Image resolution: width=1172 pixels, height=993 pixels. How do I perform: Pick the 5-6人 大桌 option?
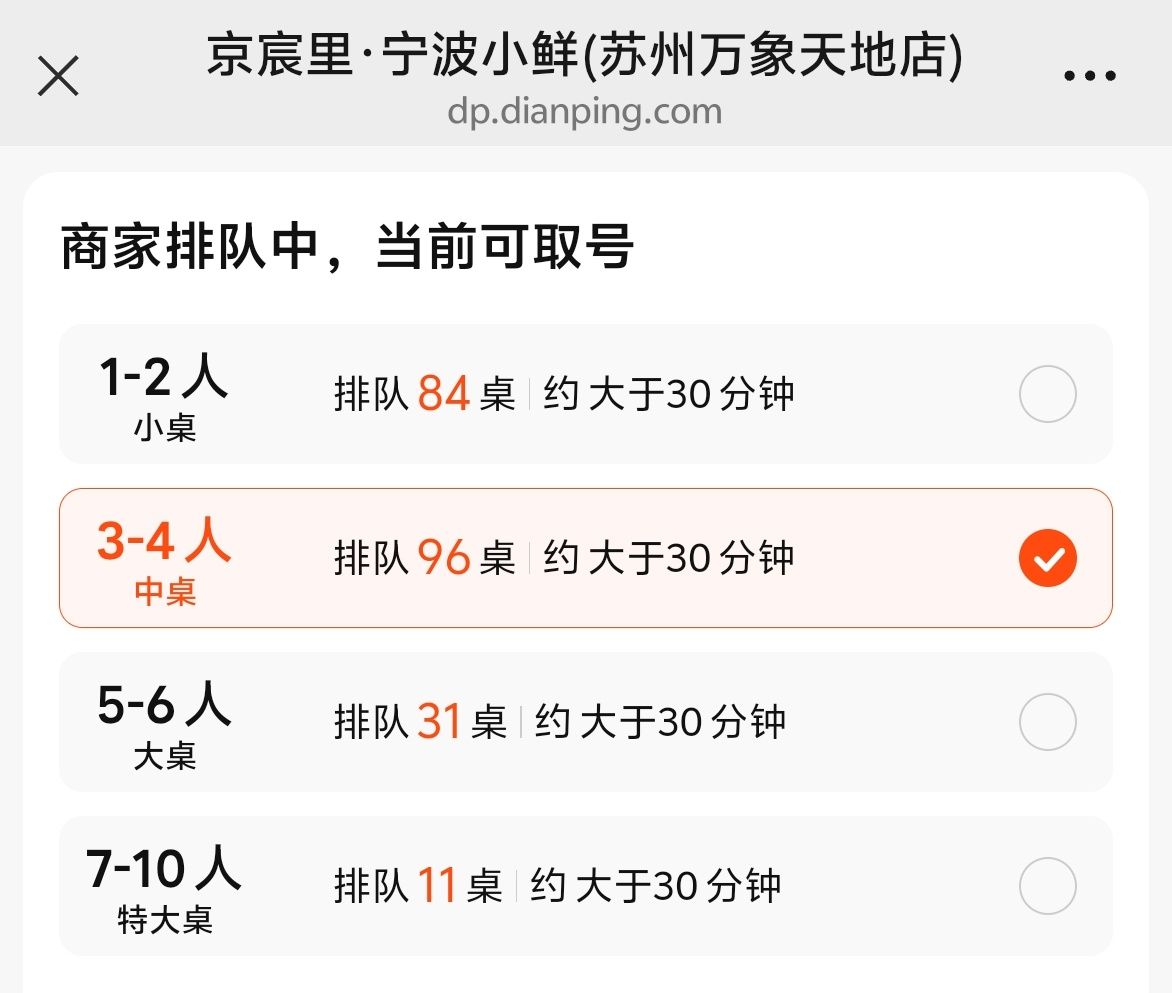point(1047,722)
